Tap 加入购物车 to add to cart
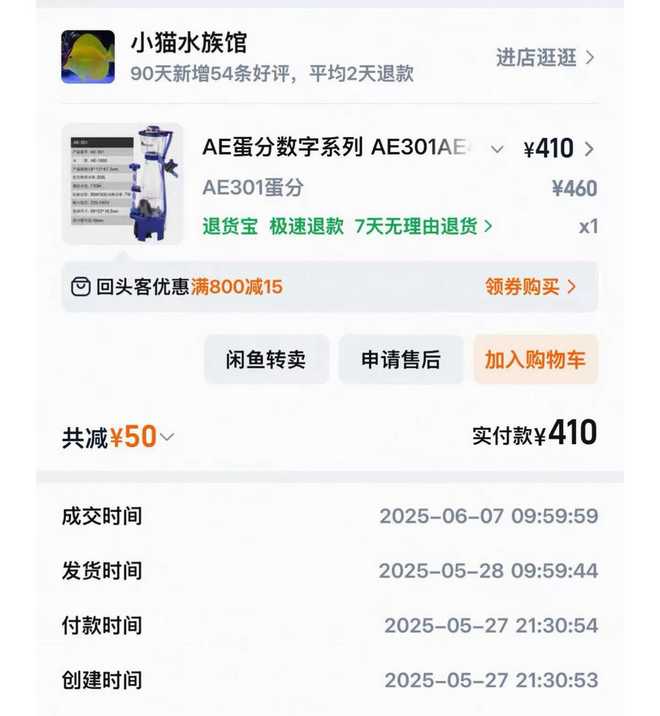Image resolution: width=660 pixels, height=716 pixels. (x=535, y=359)
